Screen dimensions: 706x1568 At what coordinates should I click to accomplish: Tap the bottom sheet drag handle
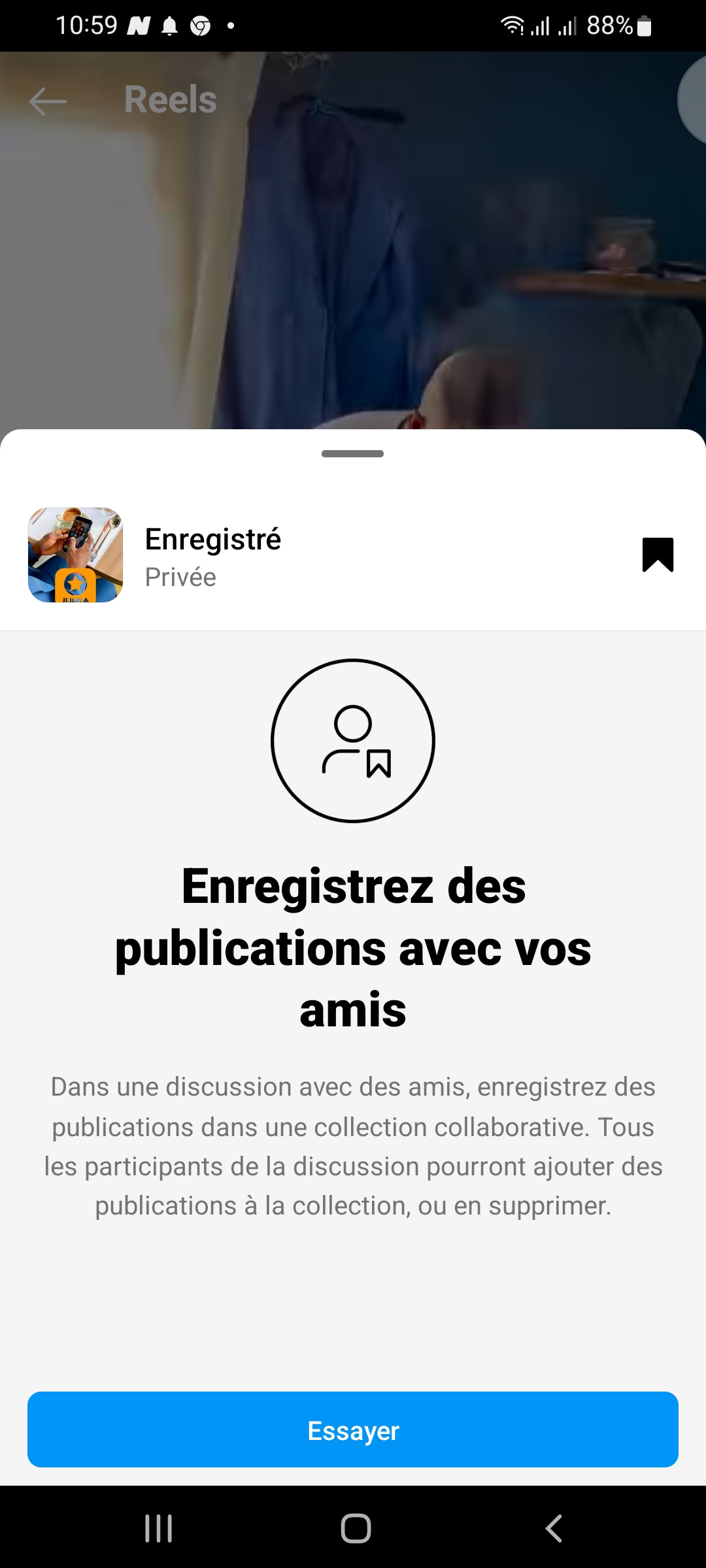click(x=353, y=453)
